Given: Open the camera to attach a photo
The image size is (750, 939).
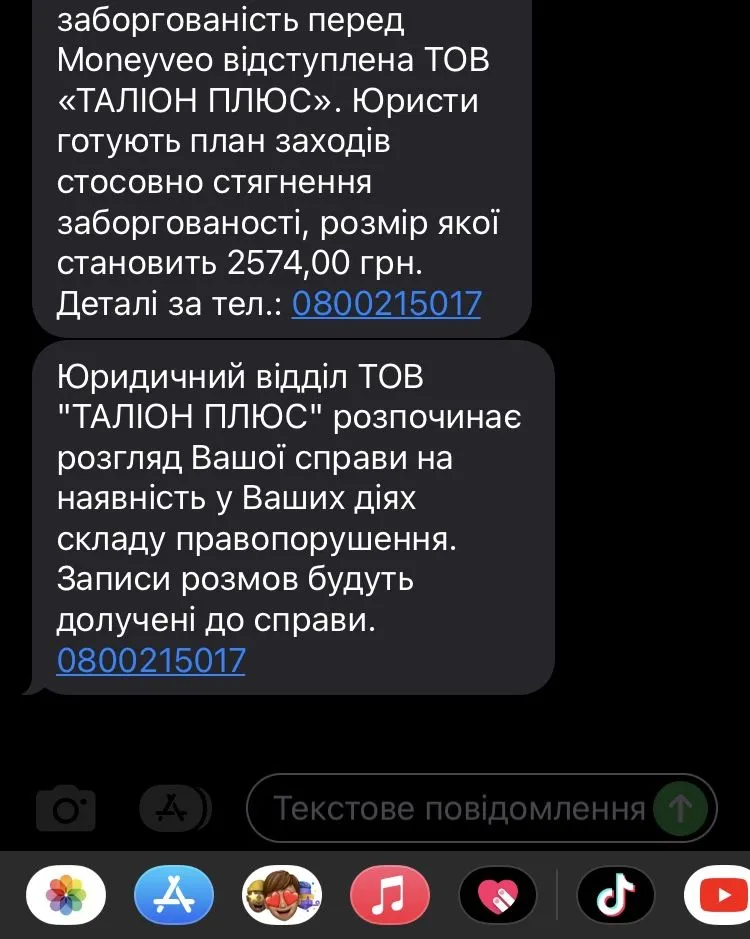Looking at the screenshot, I should (x=66, y=809).
